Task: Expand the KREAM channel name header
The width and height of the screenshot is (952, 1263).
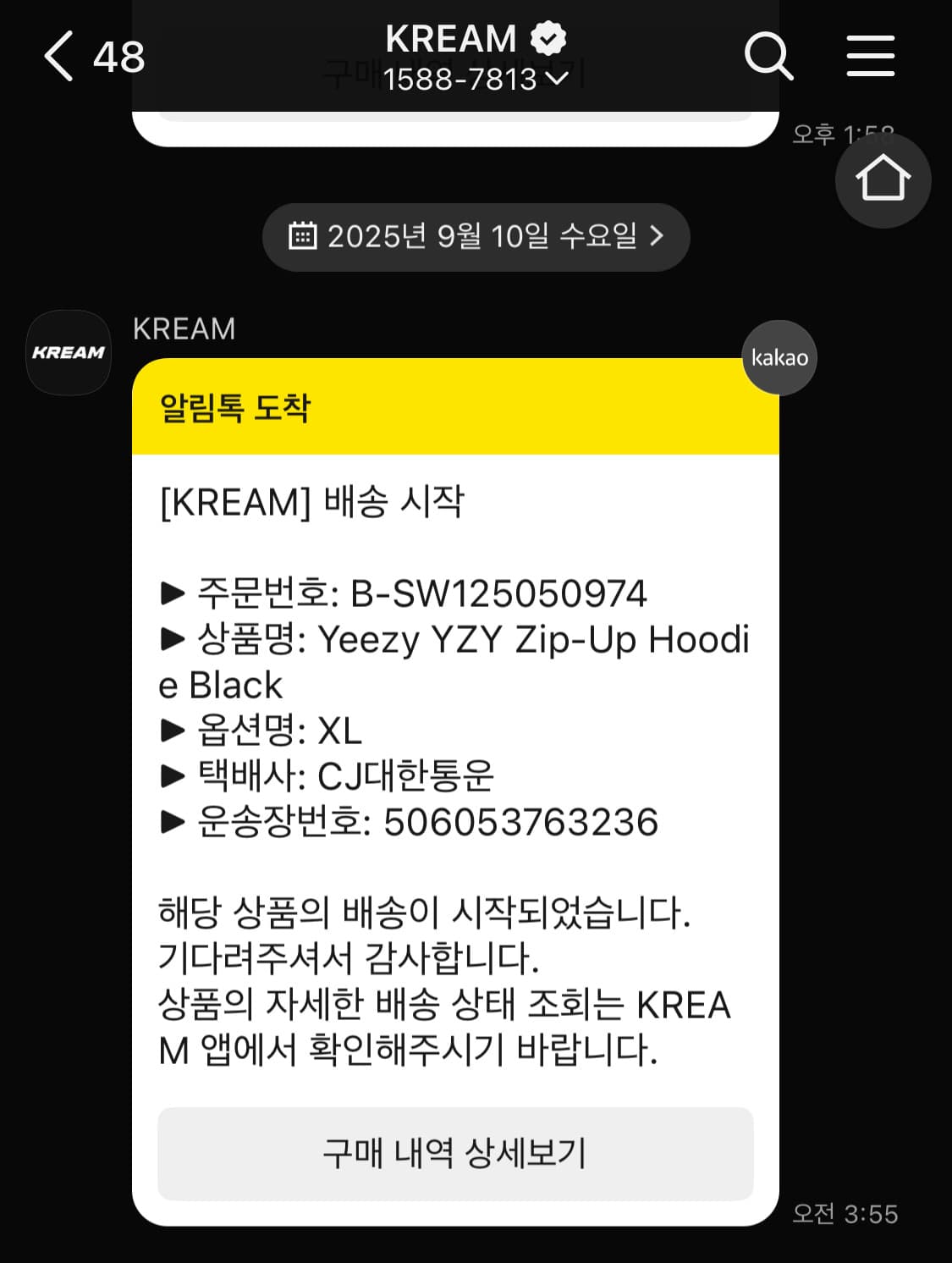Action: pos(451,38)
